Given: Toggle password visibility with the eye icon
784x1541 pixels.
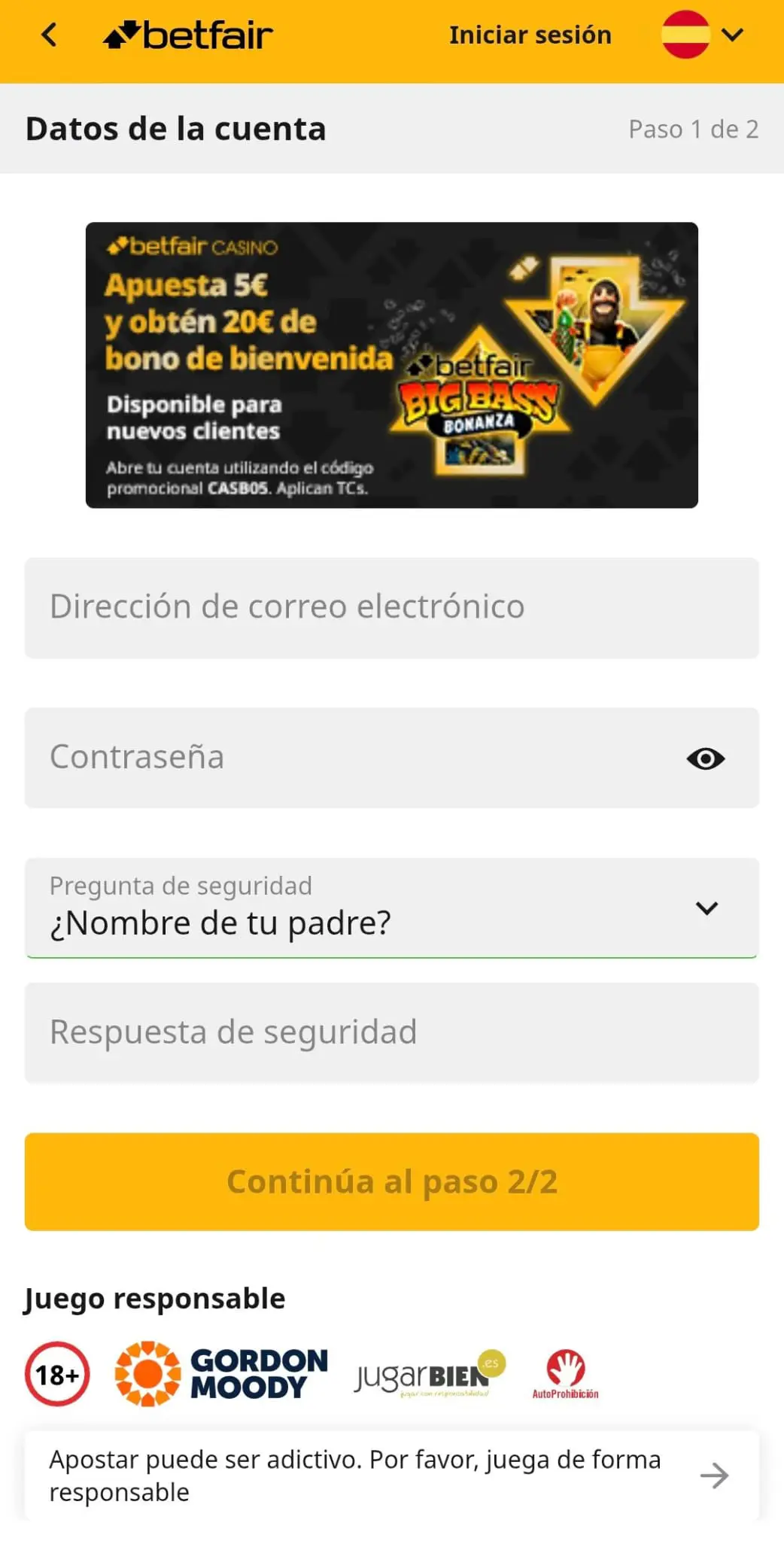Looking at the screenshot, I should tap(705, 758).
